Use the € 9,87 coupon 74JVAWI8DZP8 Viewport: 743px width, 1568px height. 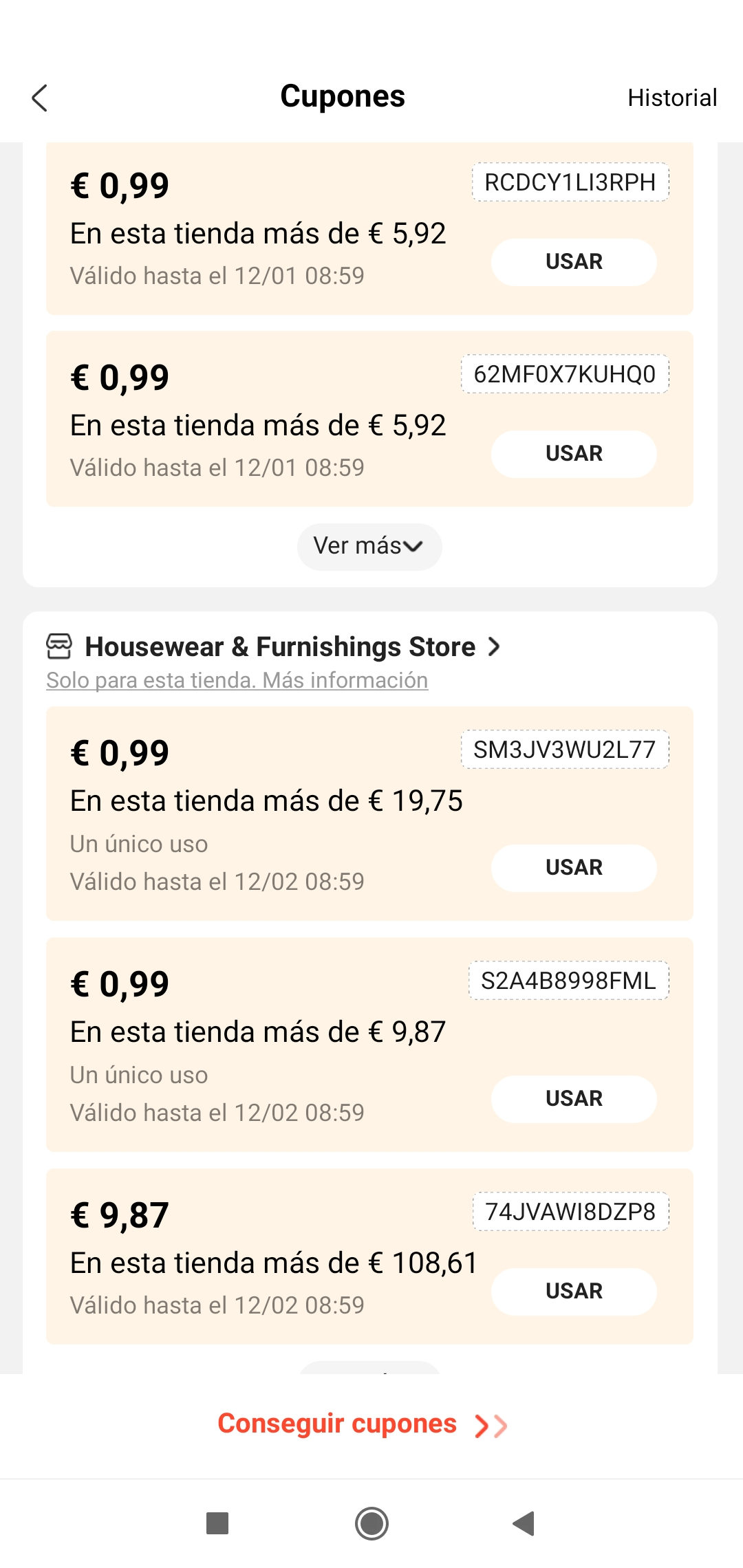574,1292
